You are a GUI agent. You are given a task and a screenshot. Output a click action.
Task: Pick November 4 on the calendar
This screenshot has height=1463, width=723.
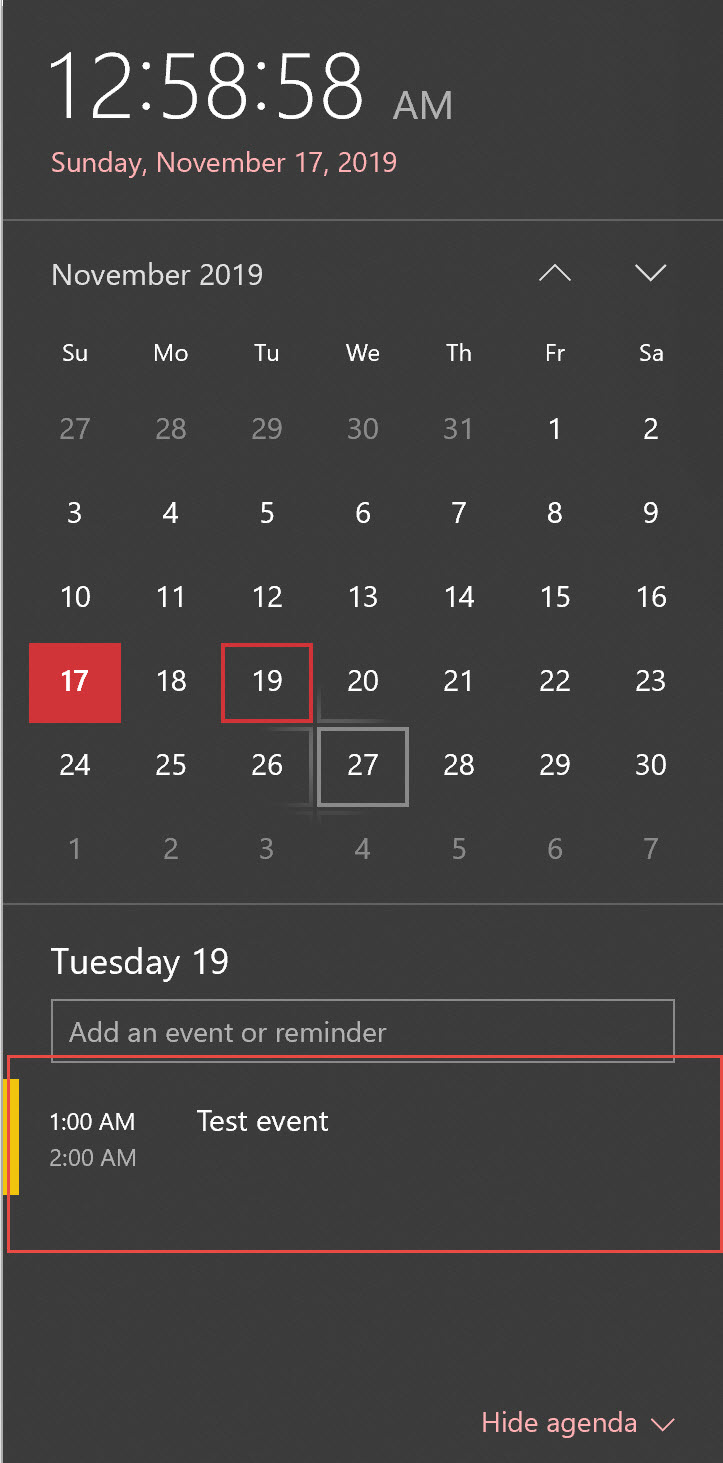pos(171,514)
